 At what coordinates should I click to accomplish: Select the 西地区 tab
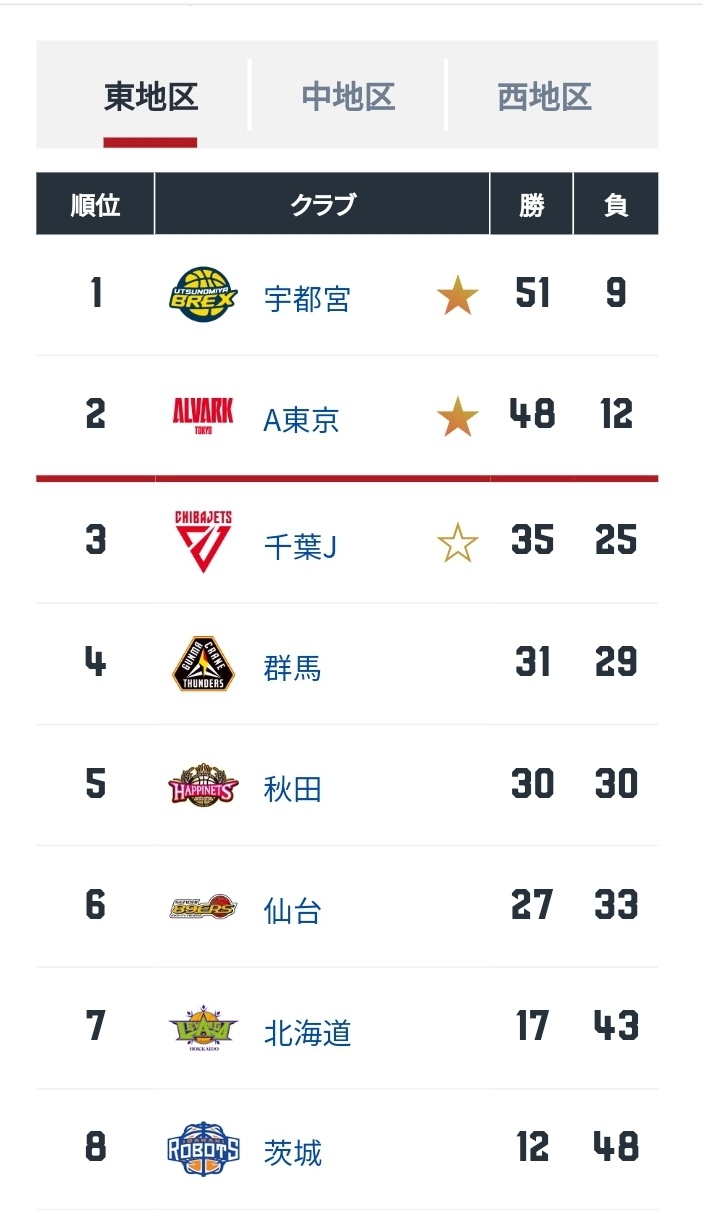[x=544, y=97]
